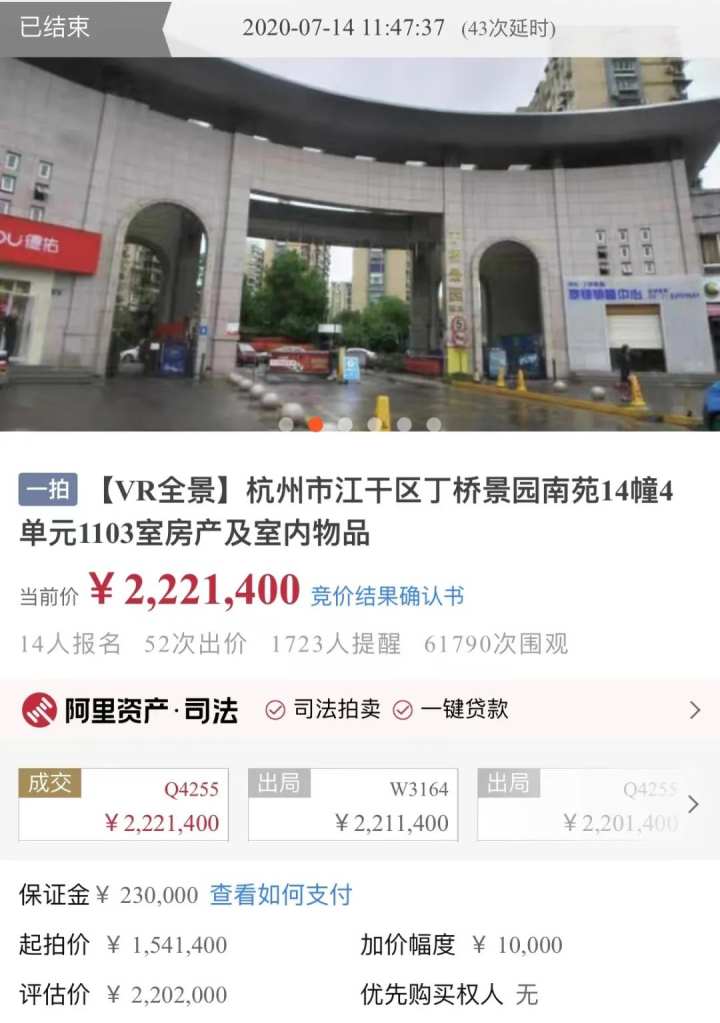Image resolution: width=720 pixels, height=1023 pixels.
Task: Open 查看如何支付 deposit payment link
Action: pos(280,895)
